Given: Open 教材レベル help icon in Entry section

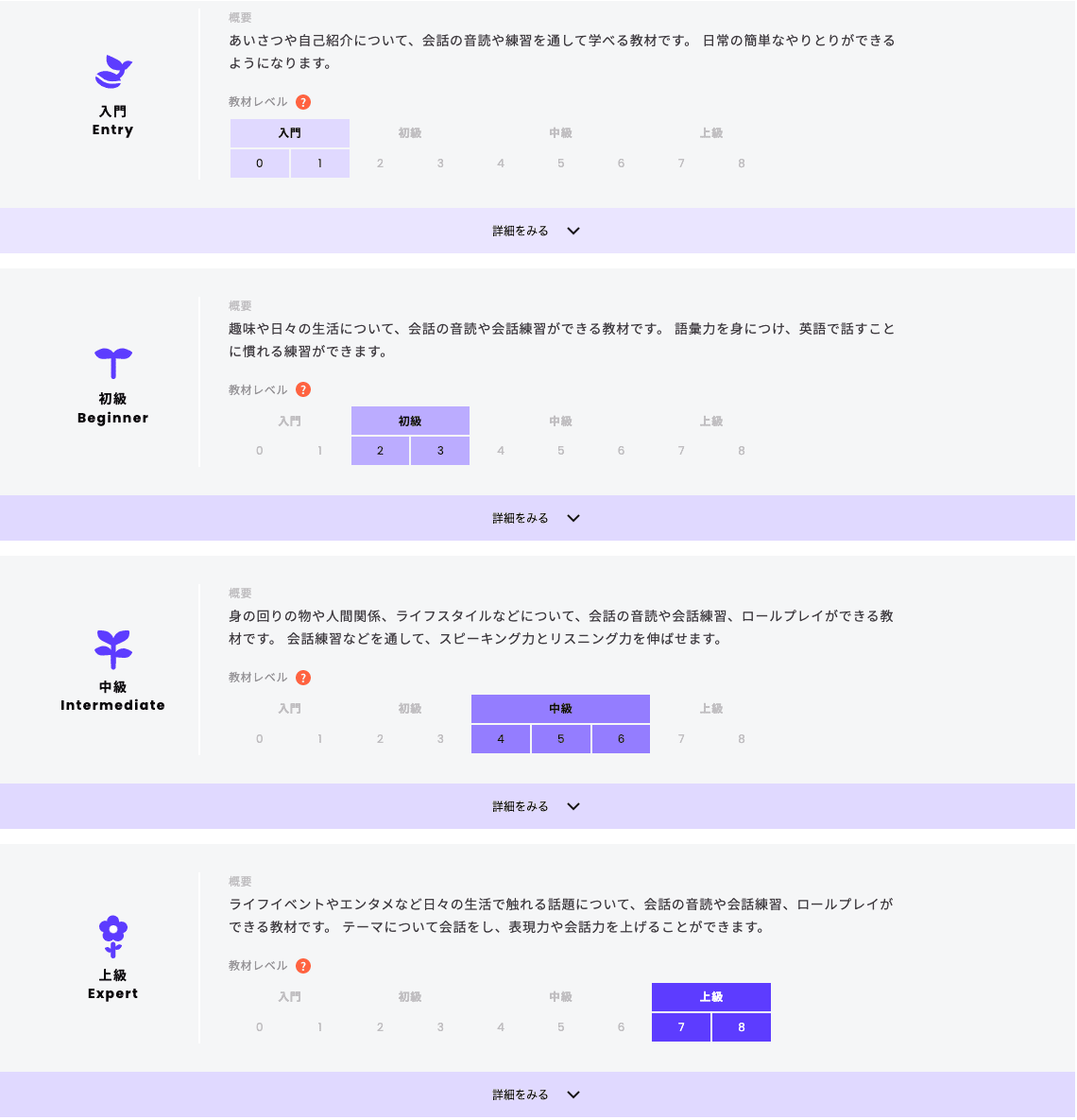Looking at the screenshot, I should coord(303,102).
